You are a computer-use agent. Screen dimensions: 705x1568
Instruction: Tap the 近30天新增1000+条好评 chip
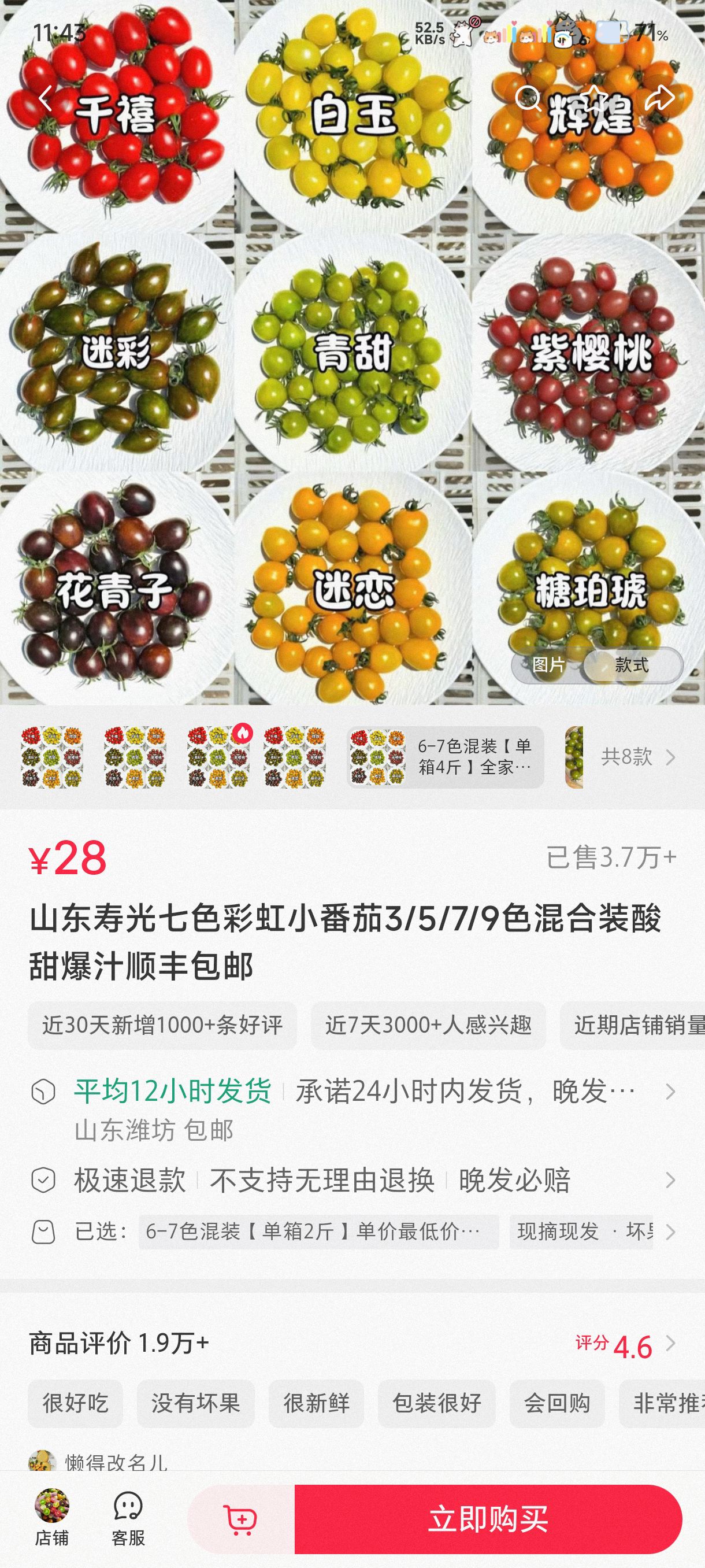coord(162,1025)
